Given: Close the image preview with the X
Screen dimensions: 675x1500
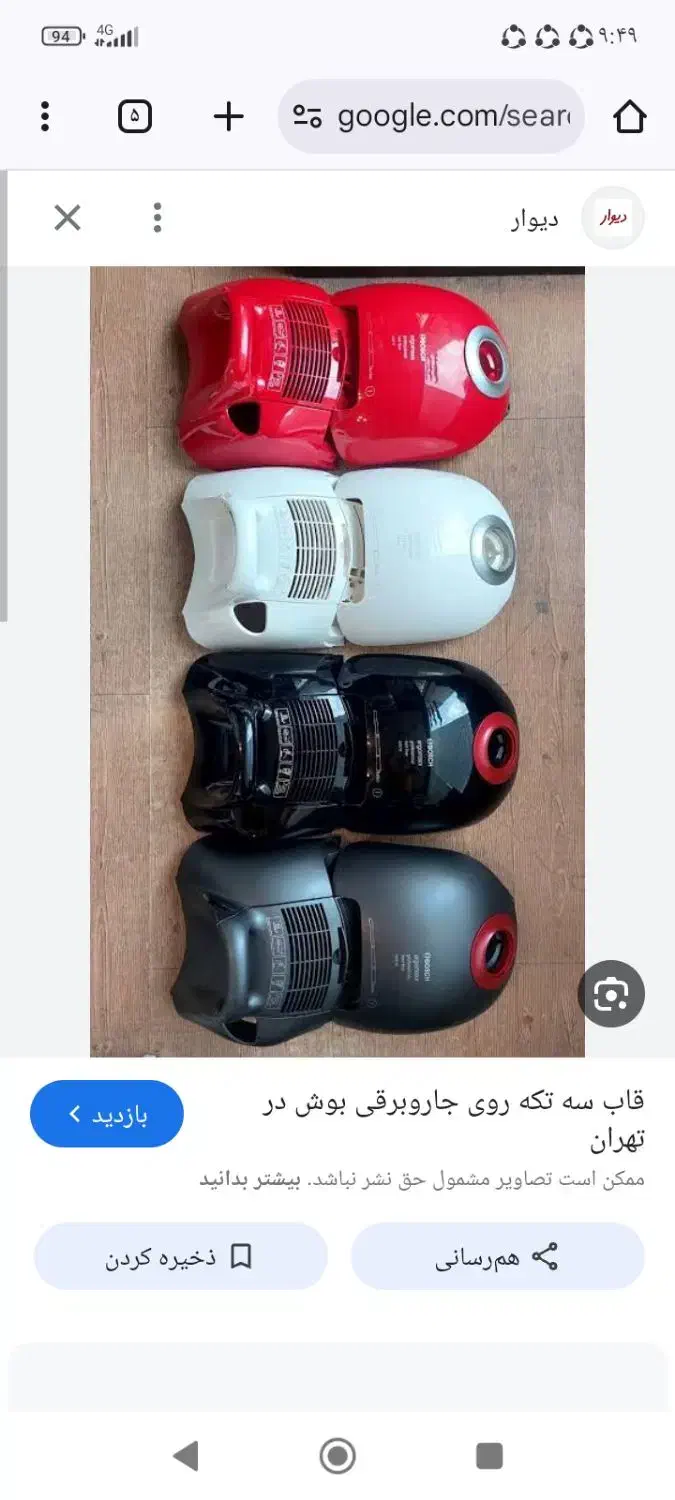Looking at the screenshot, I should (x=67, y=217).
